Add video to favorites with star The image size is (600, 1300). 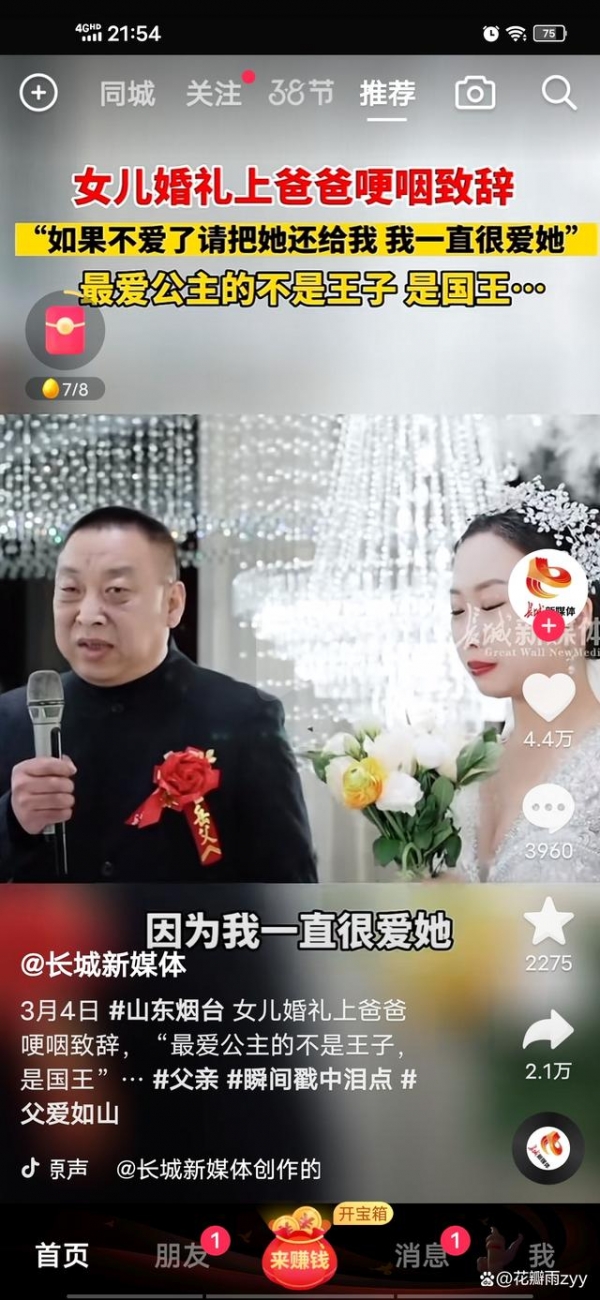(x=549, y=921)
